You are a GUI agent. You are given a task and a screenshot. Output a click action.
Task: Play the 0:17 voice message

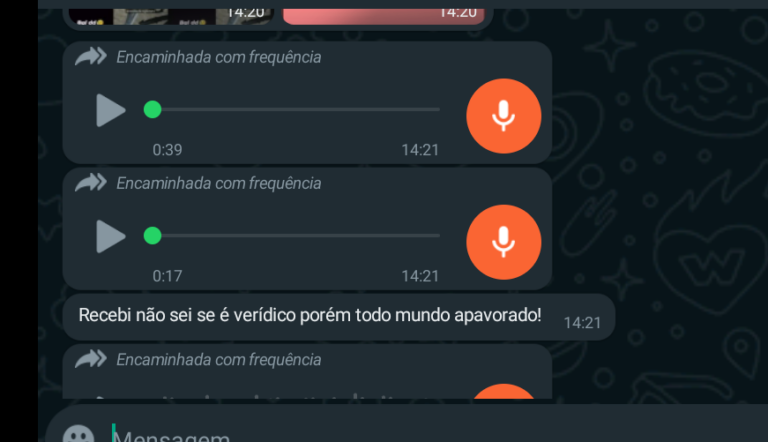pyautogui.click(x=110, y=237)
